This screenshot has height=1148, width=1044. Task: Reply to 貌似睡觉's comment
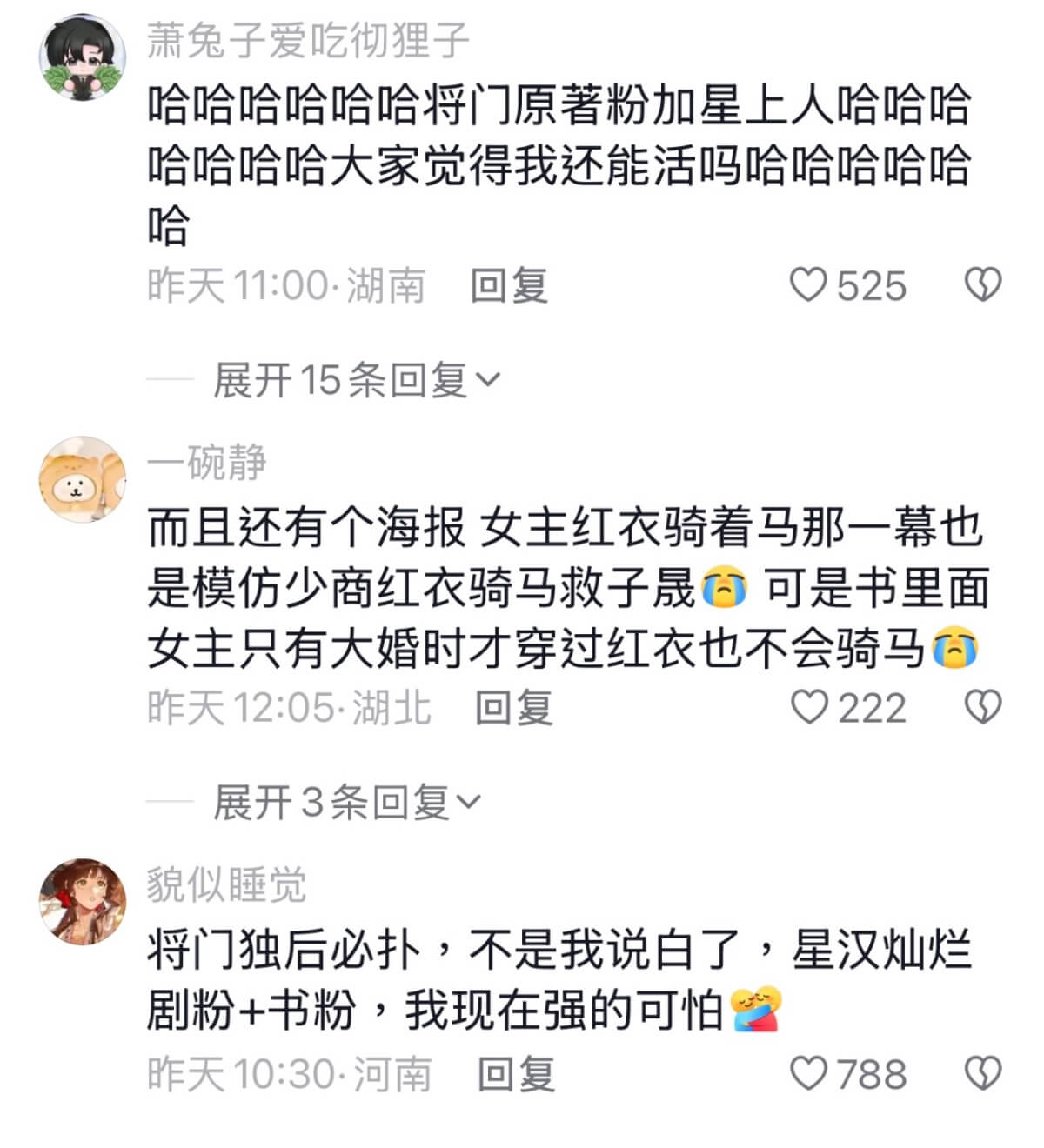click(x=516, y=1074)
